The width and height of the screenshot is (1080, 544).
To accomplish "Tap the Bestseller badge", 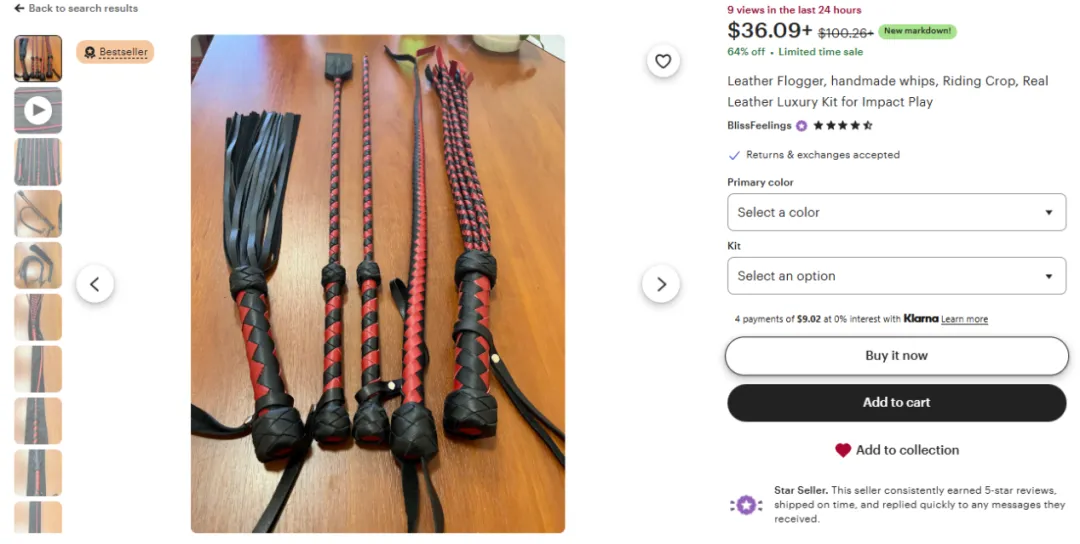I will [115, 52].
